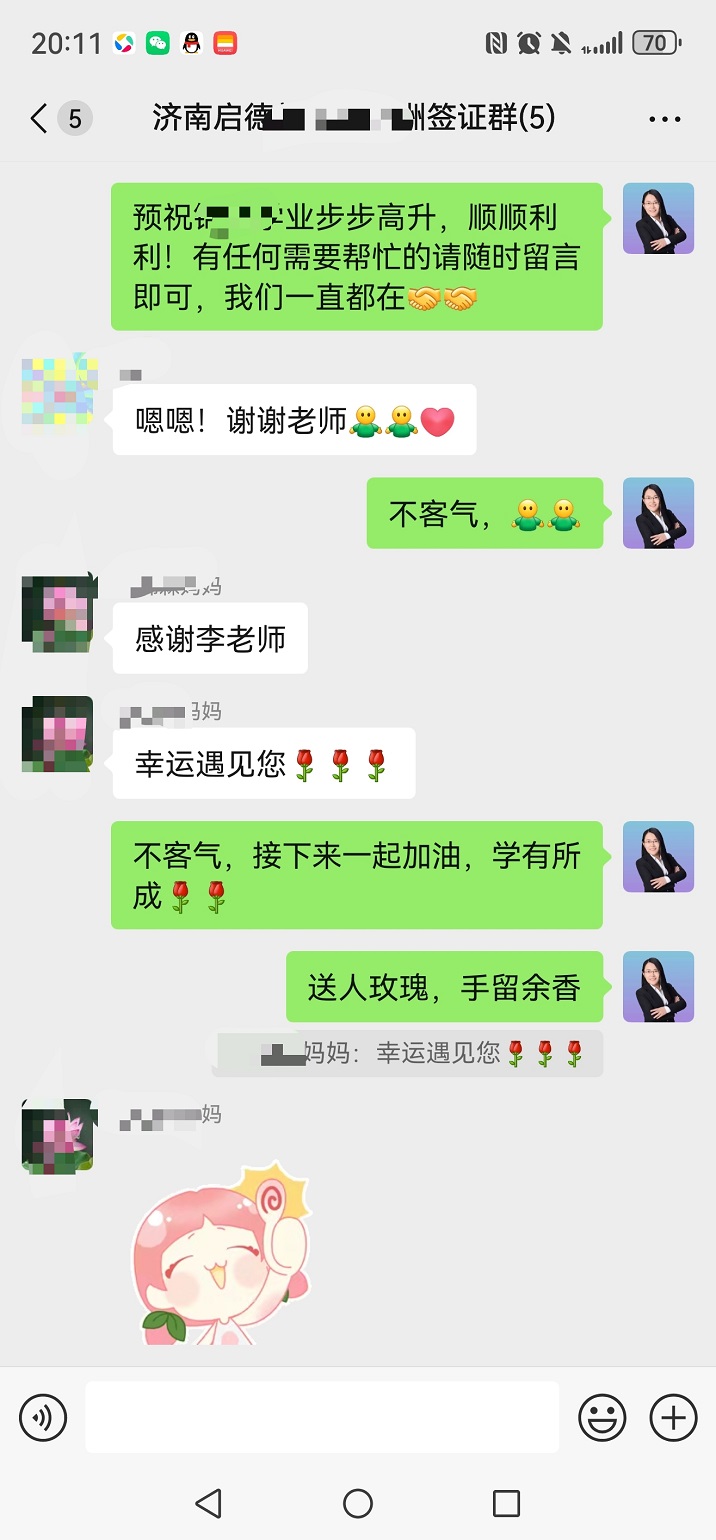Image resolution: width=716 pixels, height=1540 pixels.
Task: Open the emoji picker
Action: tap(602, 1417)
